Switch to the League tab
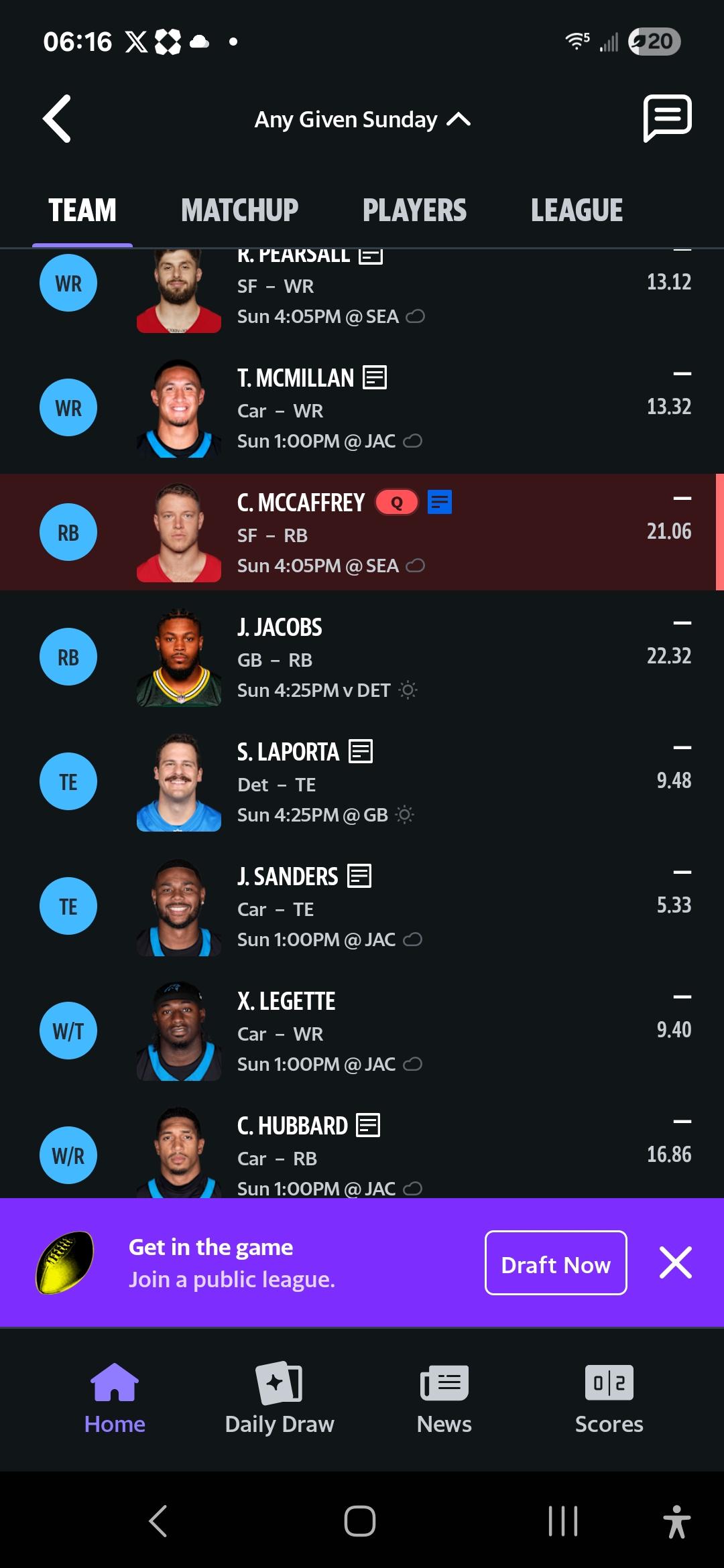Viewport: 724px width, 1568px height. coord(577,210)
